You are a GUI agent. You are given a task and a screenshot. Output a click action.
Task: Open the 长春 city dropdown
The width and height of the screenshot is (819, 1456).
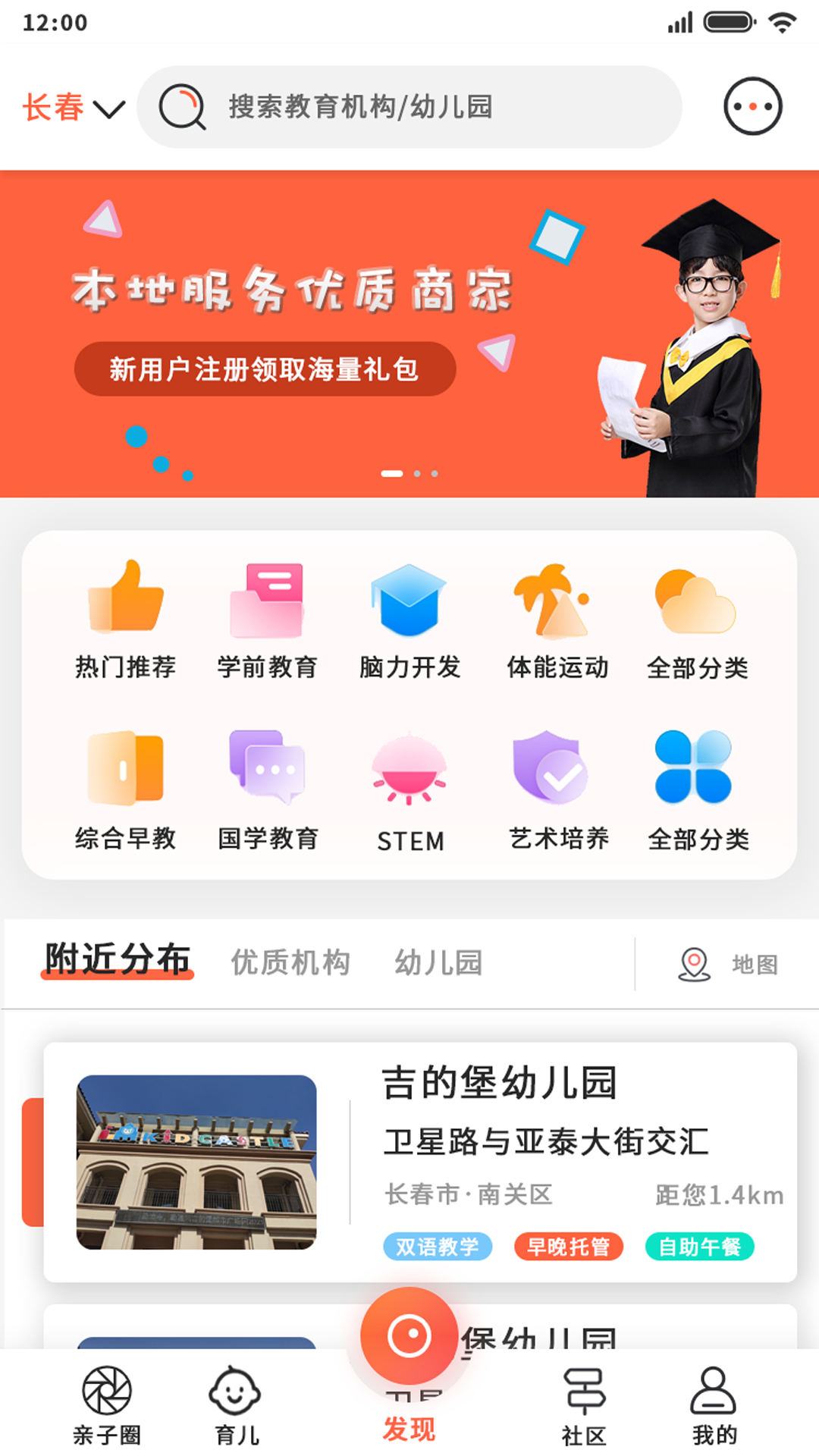pyautogui.click(x=74, y=108)
